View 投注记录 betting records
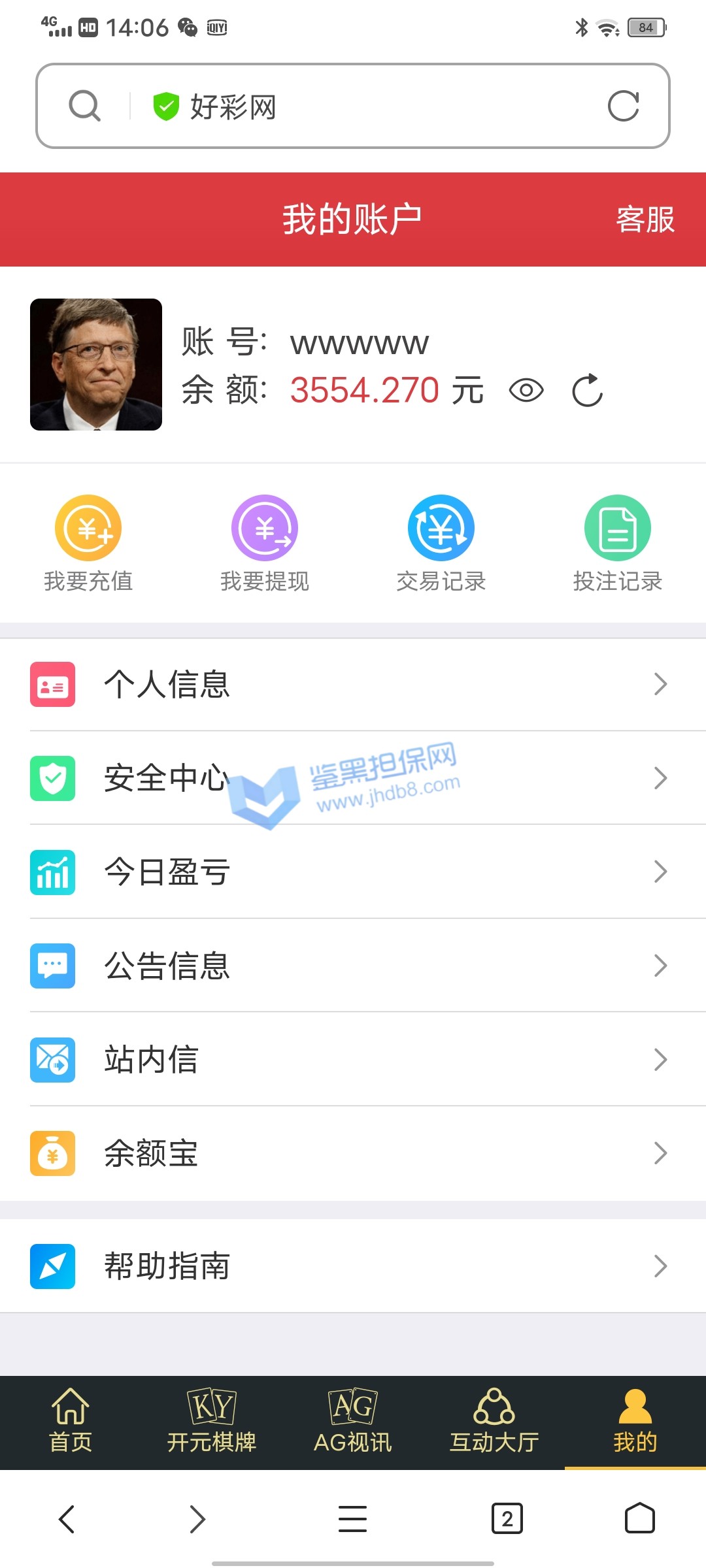Image resolution: width=706 pixels, height=1568 pixels. (617, 542)
